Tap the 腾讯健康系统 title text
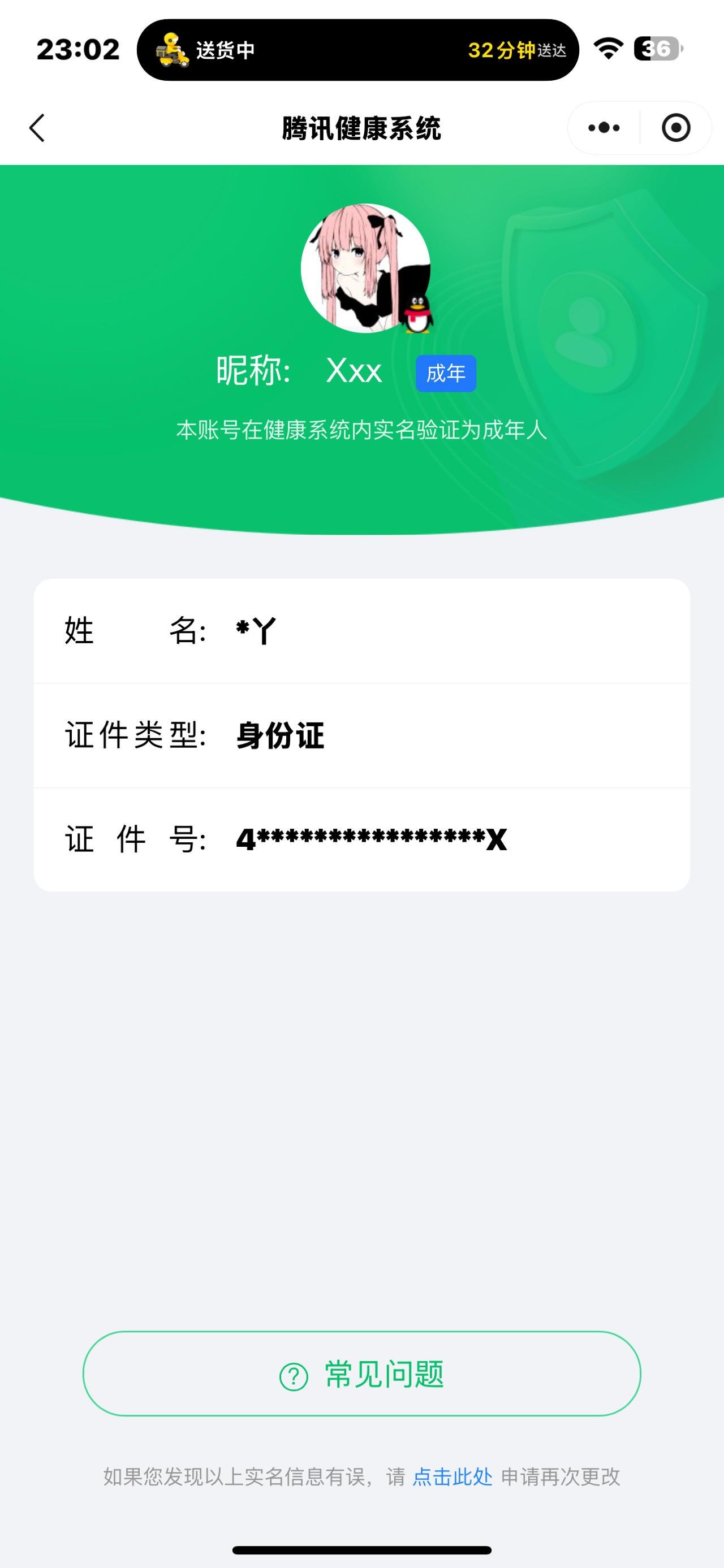The width and height of the screenshot is (724, 1568). [361, 127]
